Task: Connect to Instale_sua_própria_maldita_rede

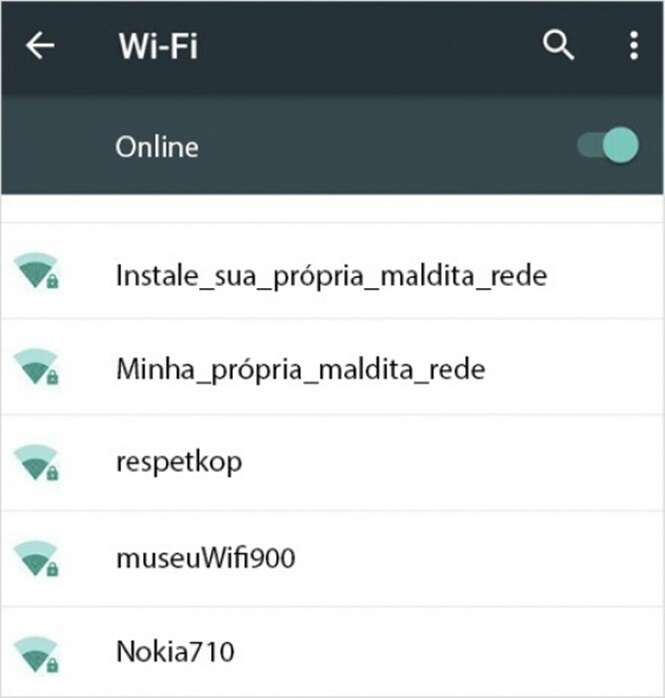Action: (331, 274)
